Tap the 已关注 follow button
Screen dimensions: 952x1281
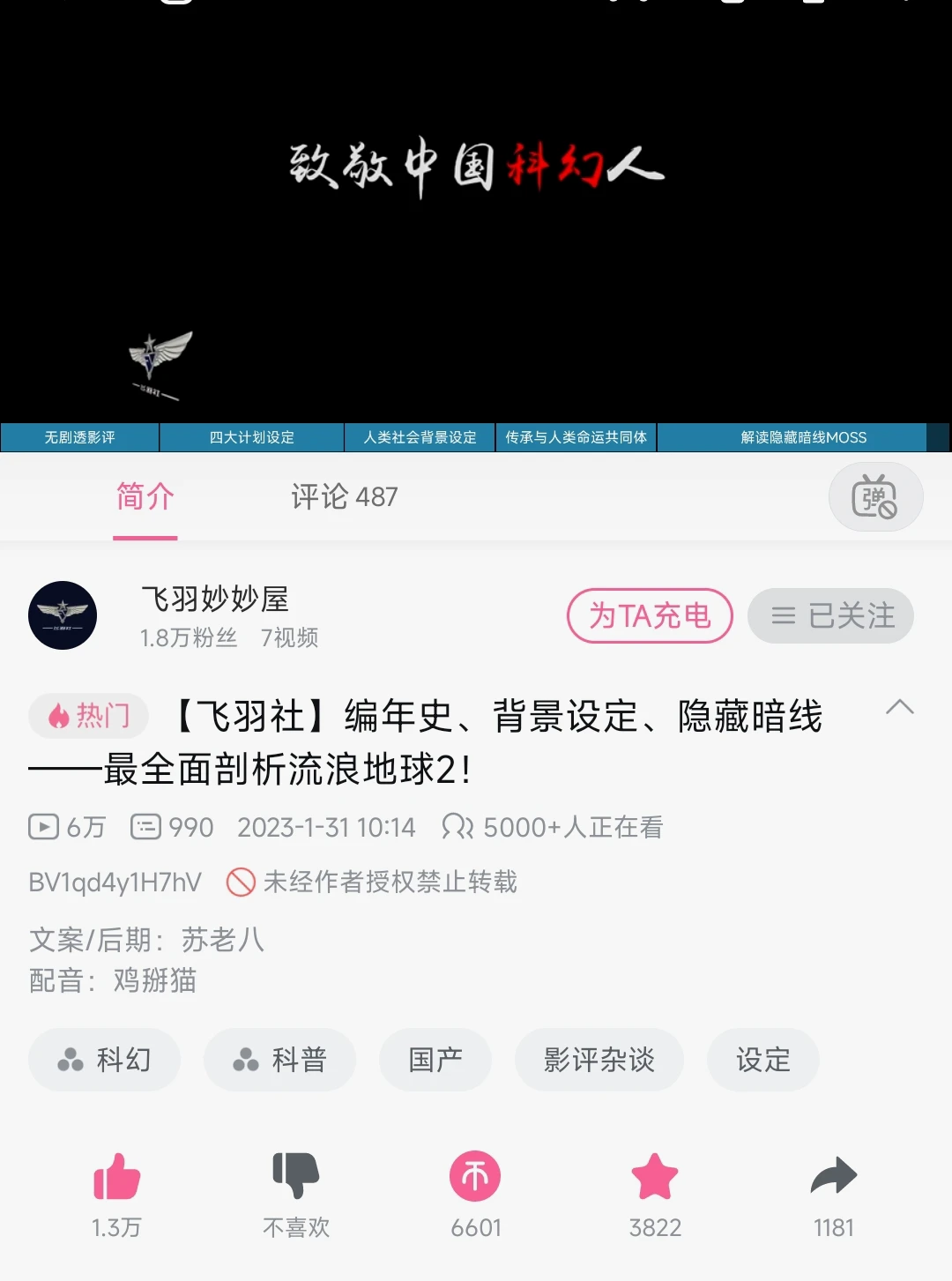pos(830,615)
